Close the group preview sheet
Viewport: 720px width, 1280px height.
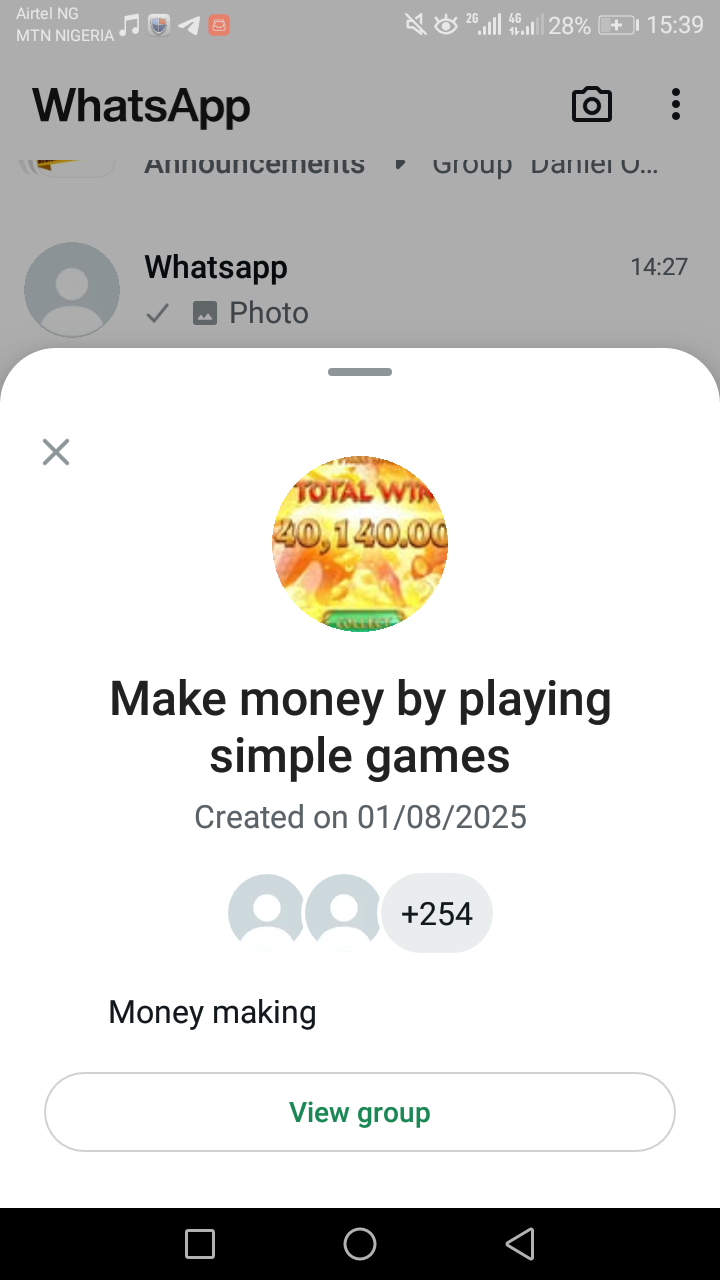click(x=56, y=452)
